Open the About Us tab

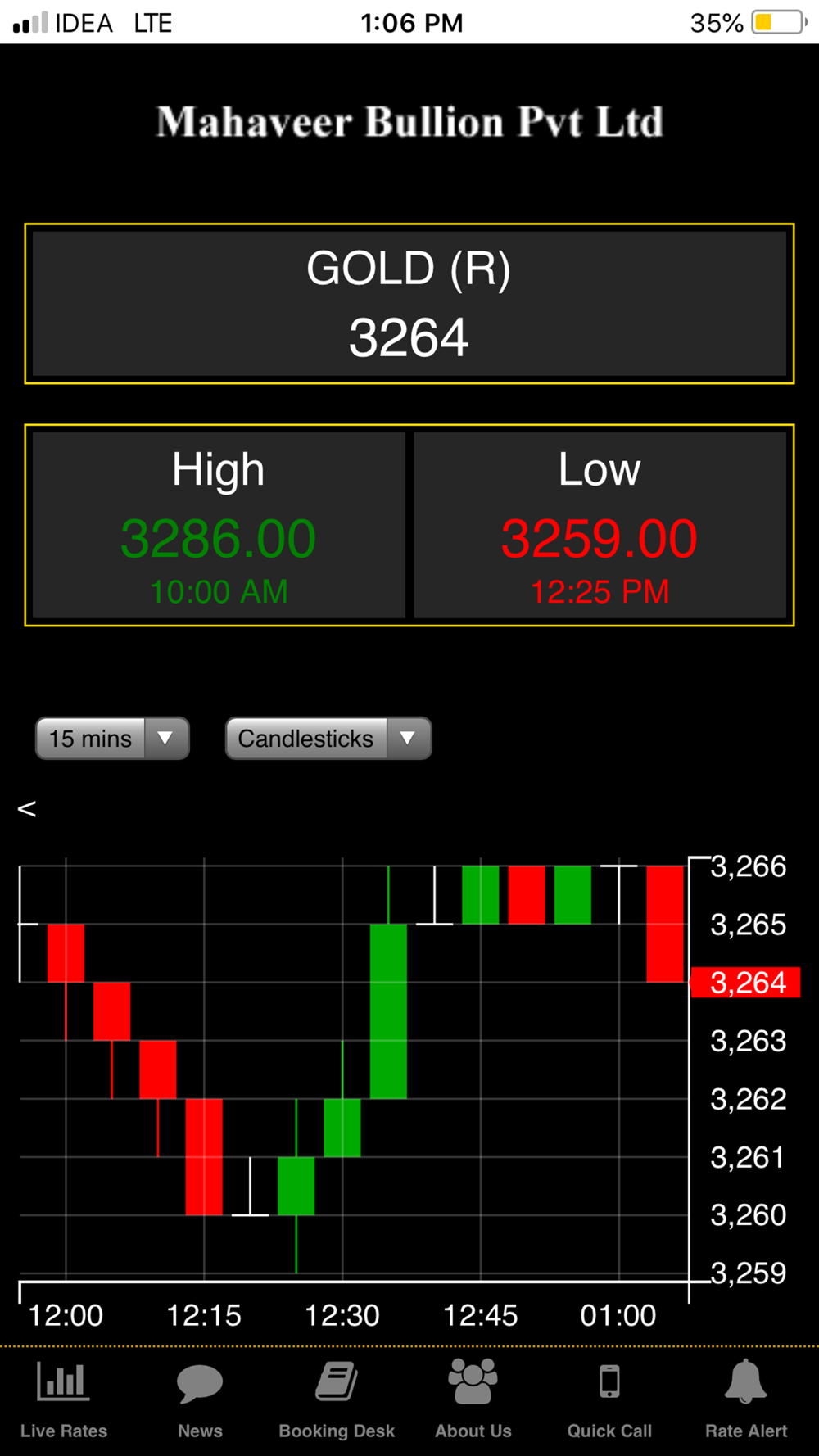(473, 1400)
